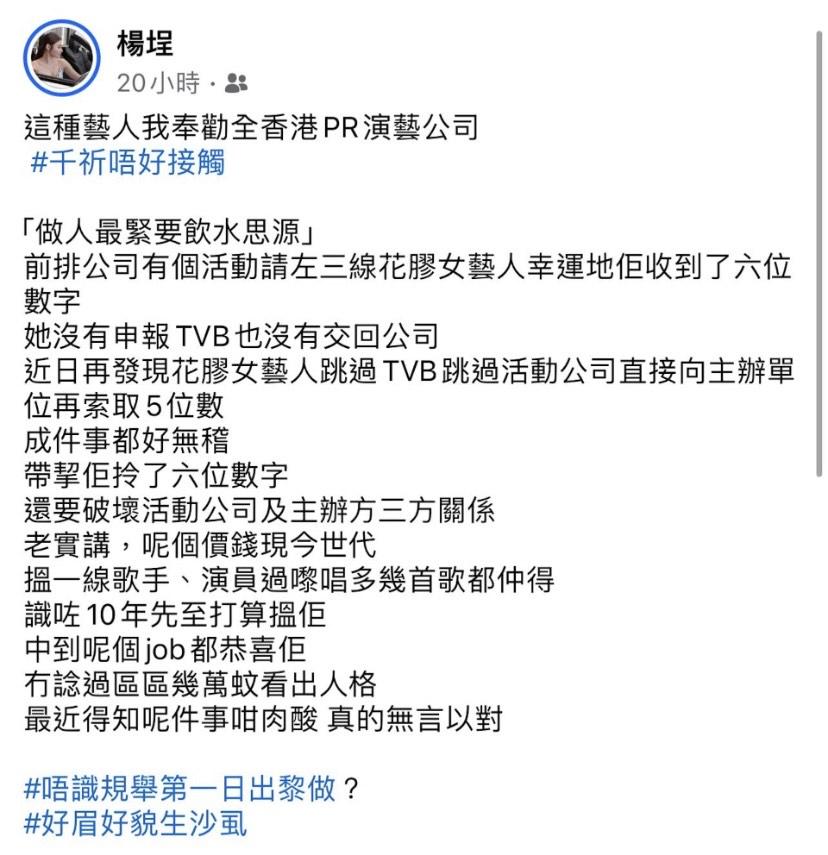Open hashtag #唔識規舉第一日出黎做

coord(179,789)
